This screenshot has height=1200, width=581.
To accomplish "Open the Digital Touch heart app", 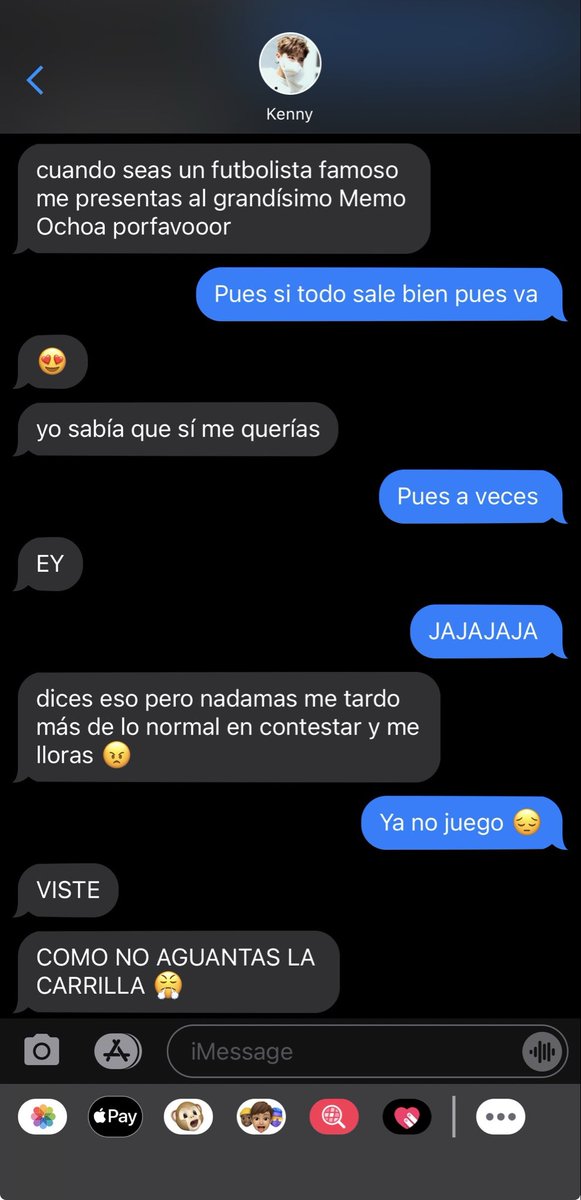I will coord(407,1117).
